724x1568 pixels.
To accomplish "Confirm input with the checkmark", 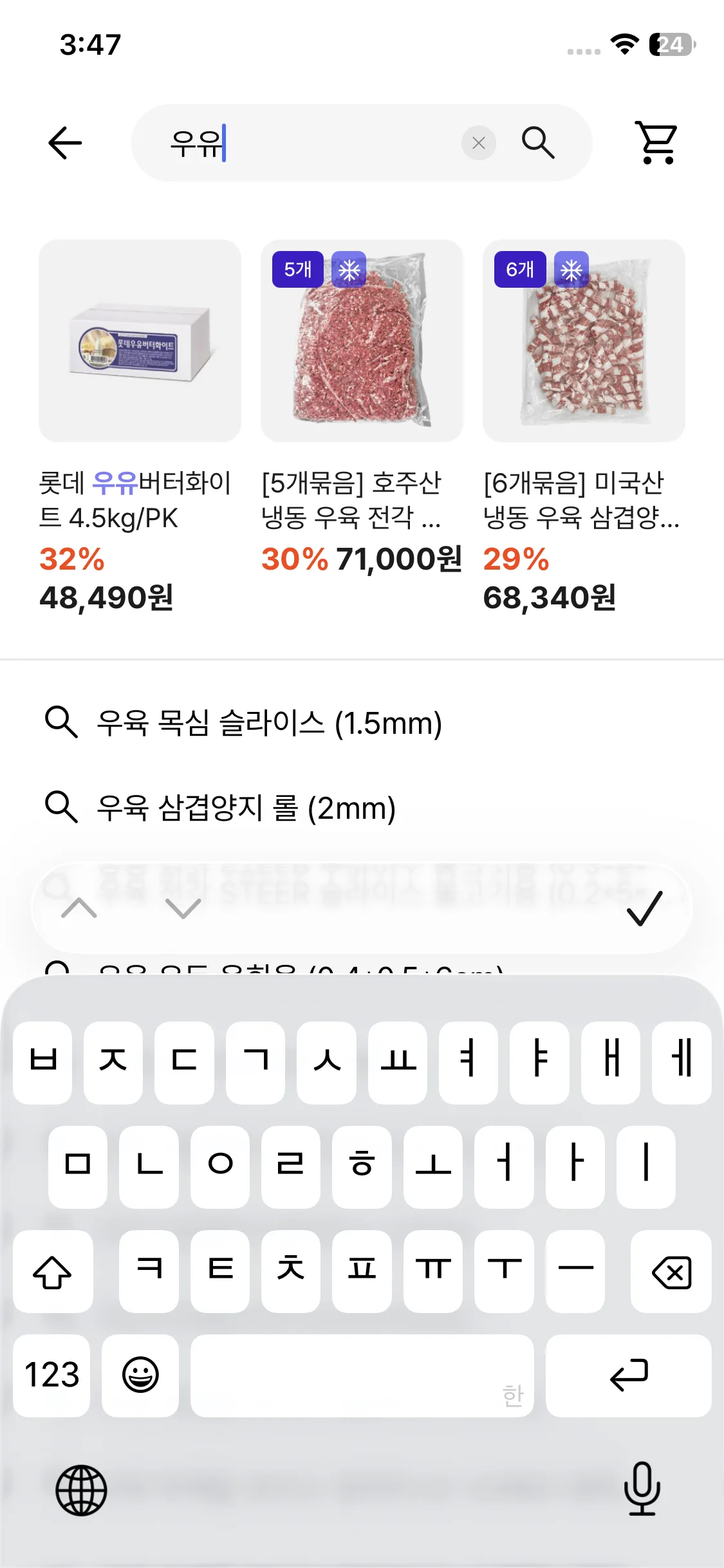I will pos(644,908).
